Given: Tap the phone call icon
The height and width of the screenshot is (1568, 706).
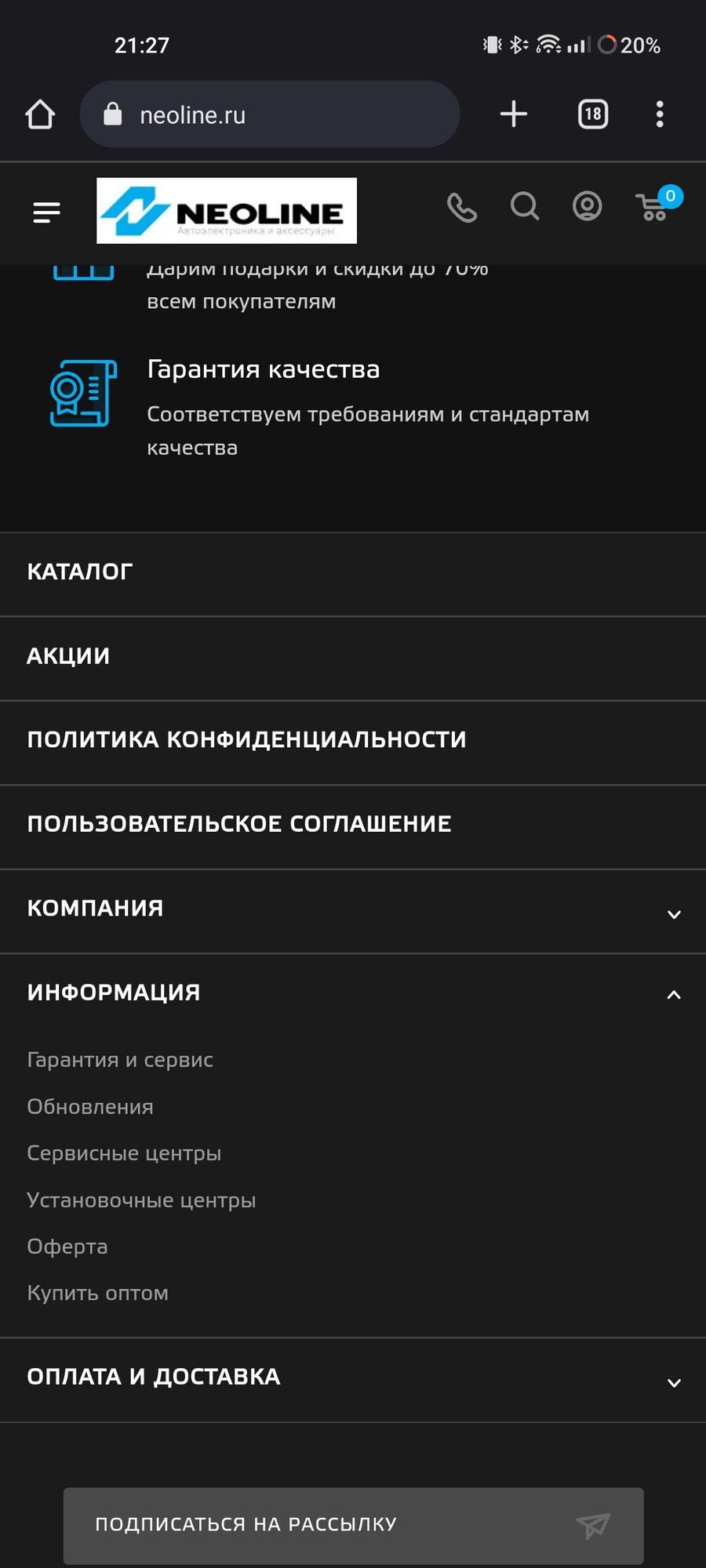Looking at the screenshot, I should point(462,208).
